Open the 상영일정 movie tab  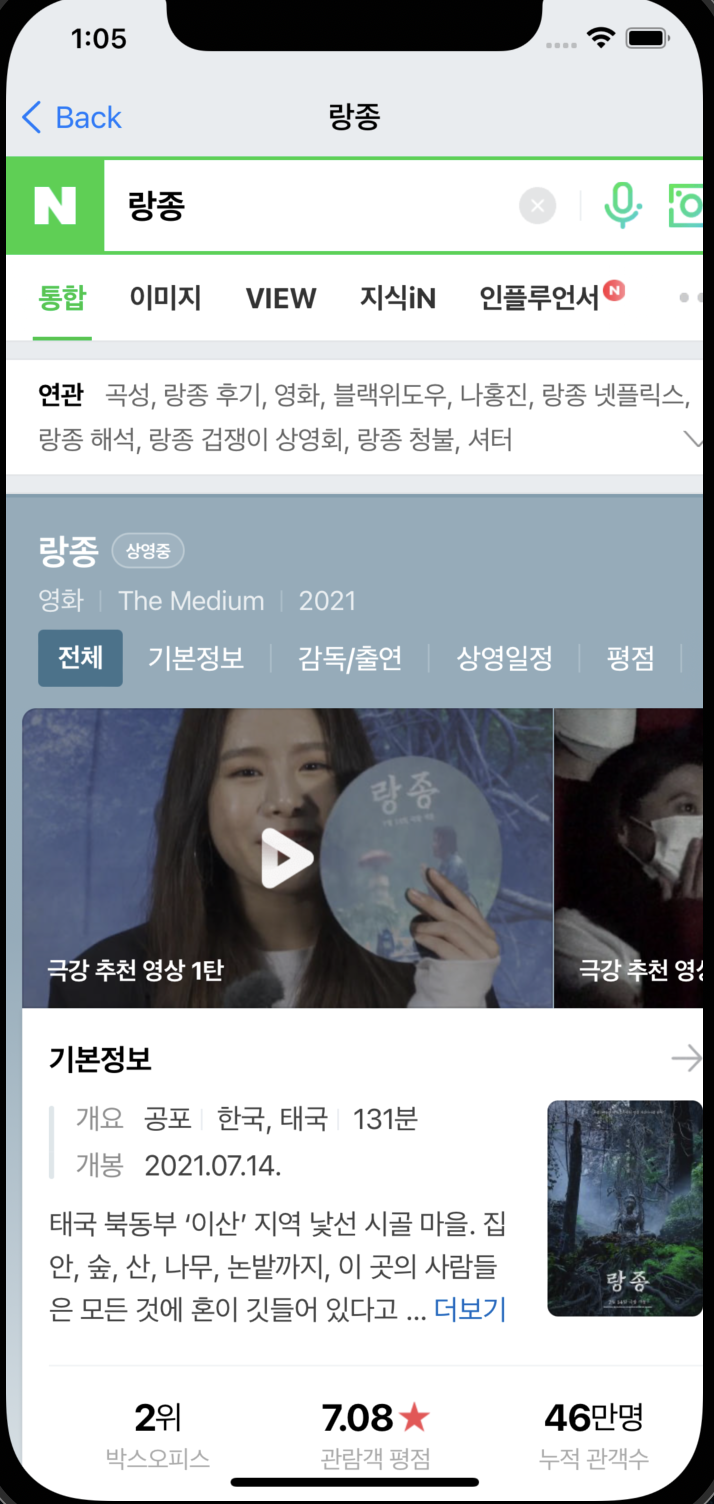tap(505, 658)
